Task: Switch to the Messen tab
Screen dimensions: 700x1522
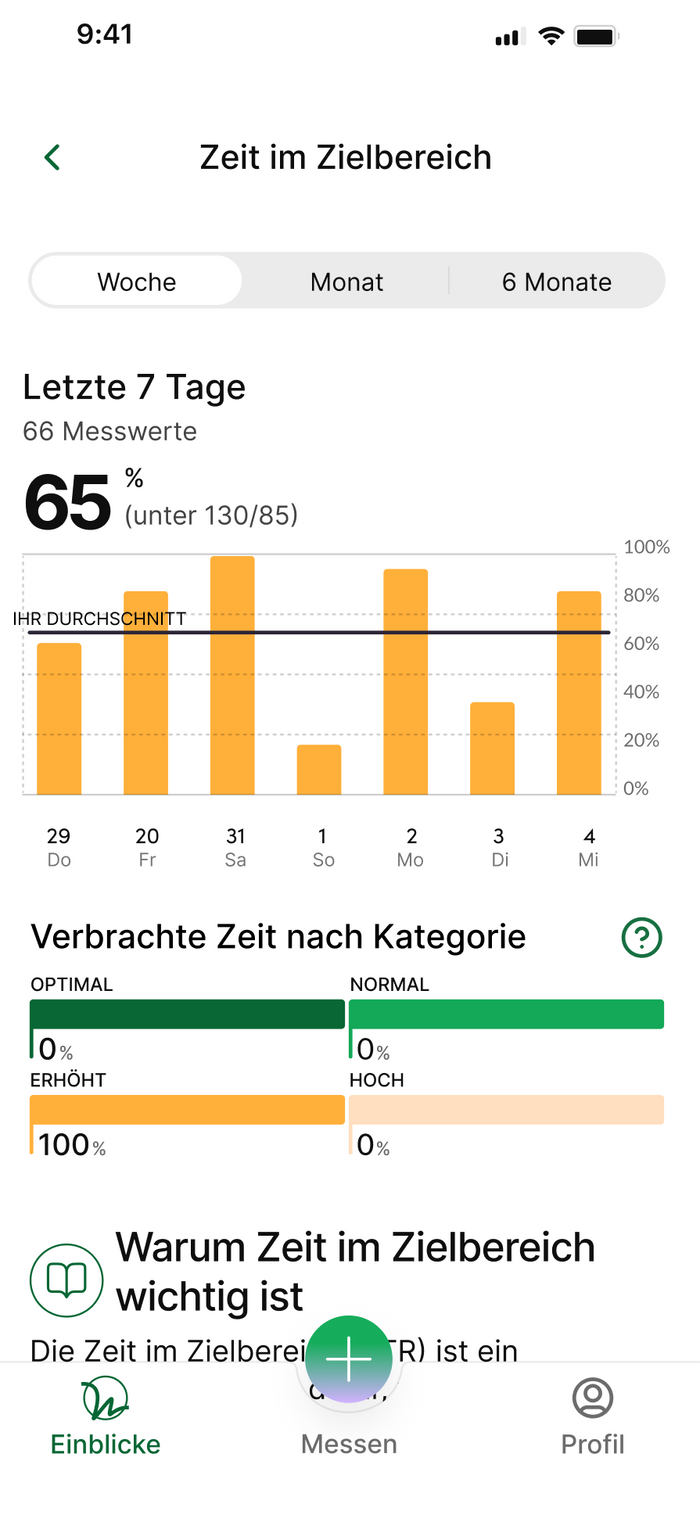Action: pyautogui.click(x=349, y=1443)
